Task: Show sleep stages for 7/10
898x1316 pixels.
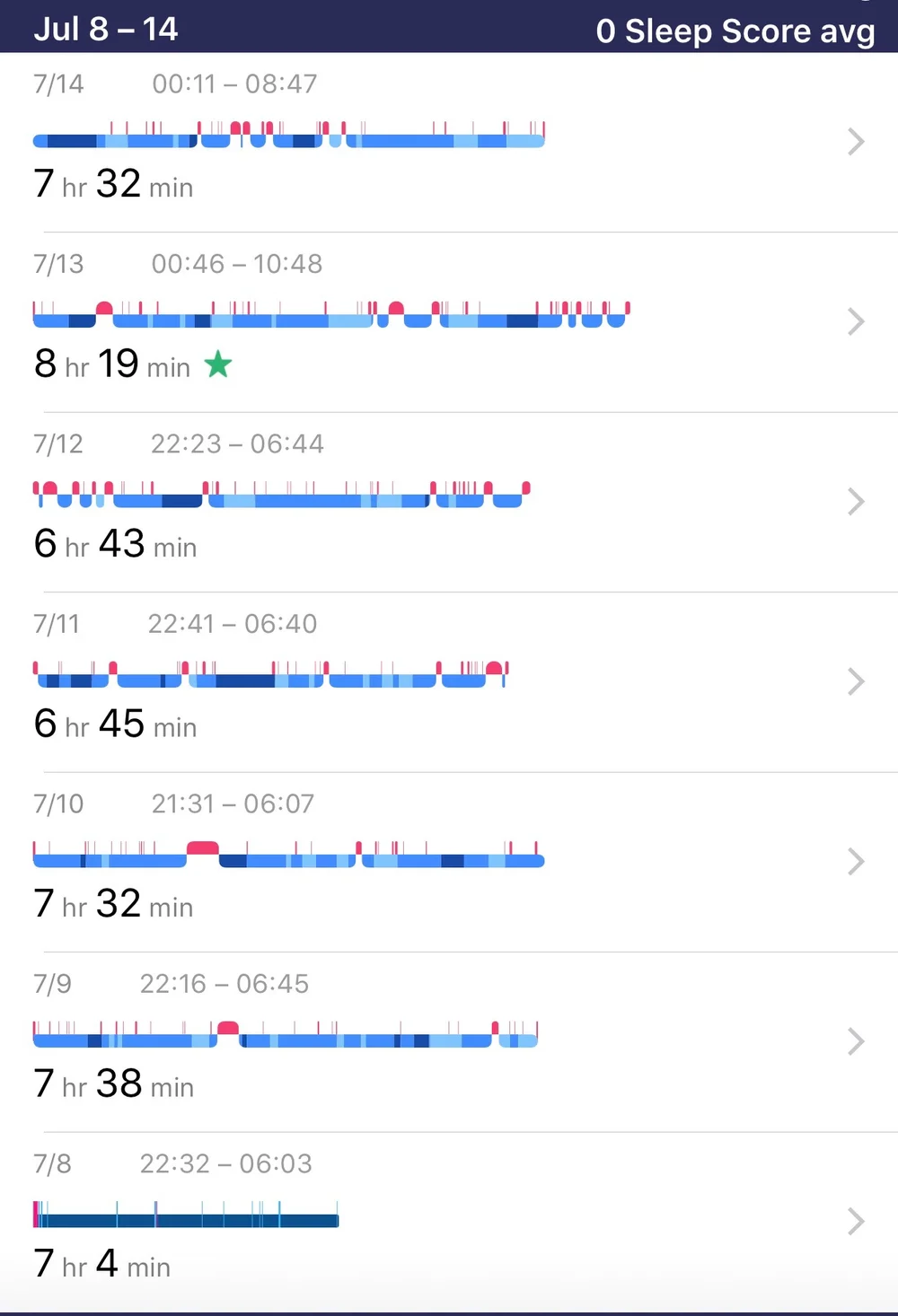Action: (x=449, y=861)
